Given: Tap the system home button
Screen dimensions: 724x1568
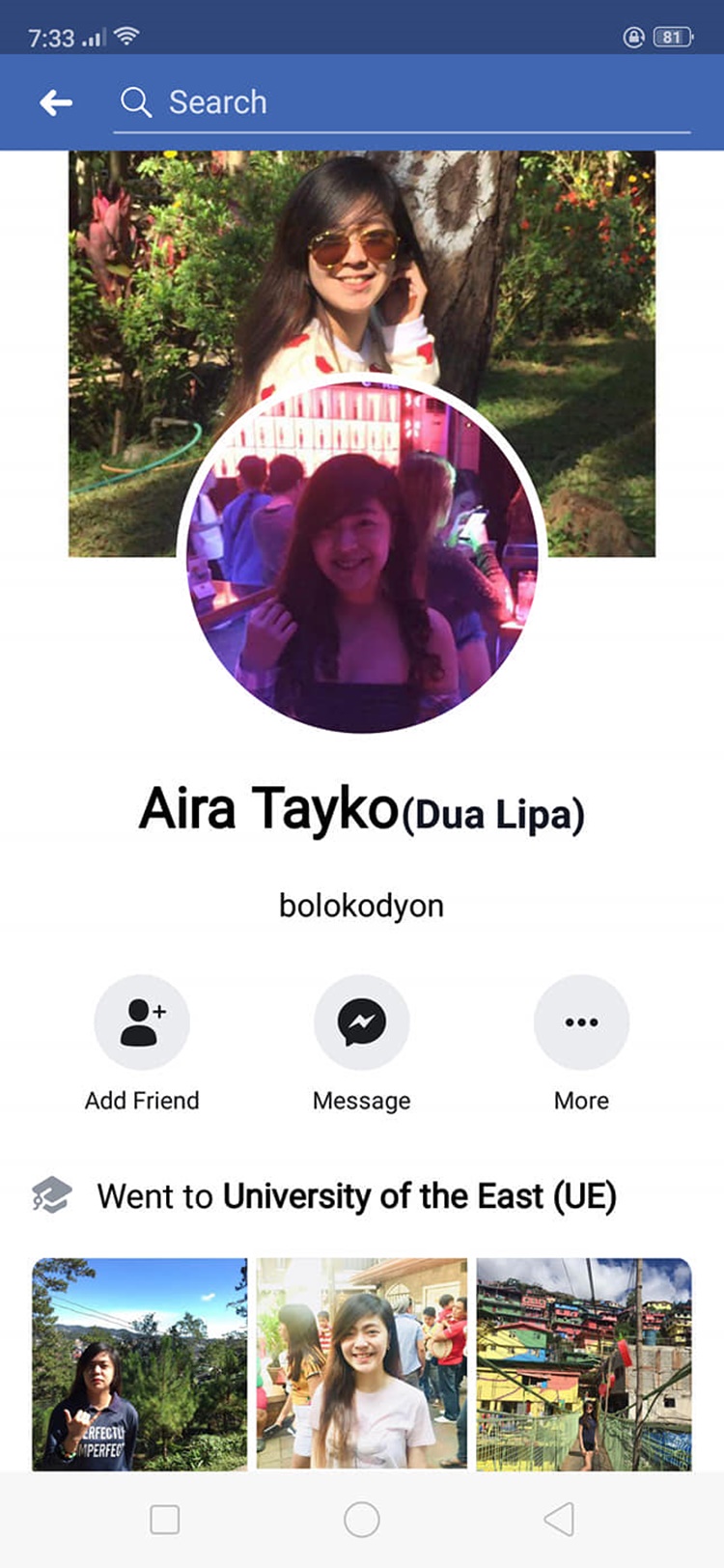Looking at the screenshot, I should 362,1520.
